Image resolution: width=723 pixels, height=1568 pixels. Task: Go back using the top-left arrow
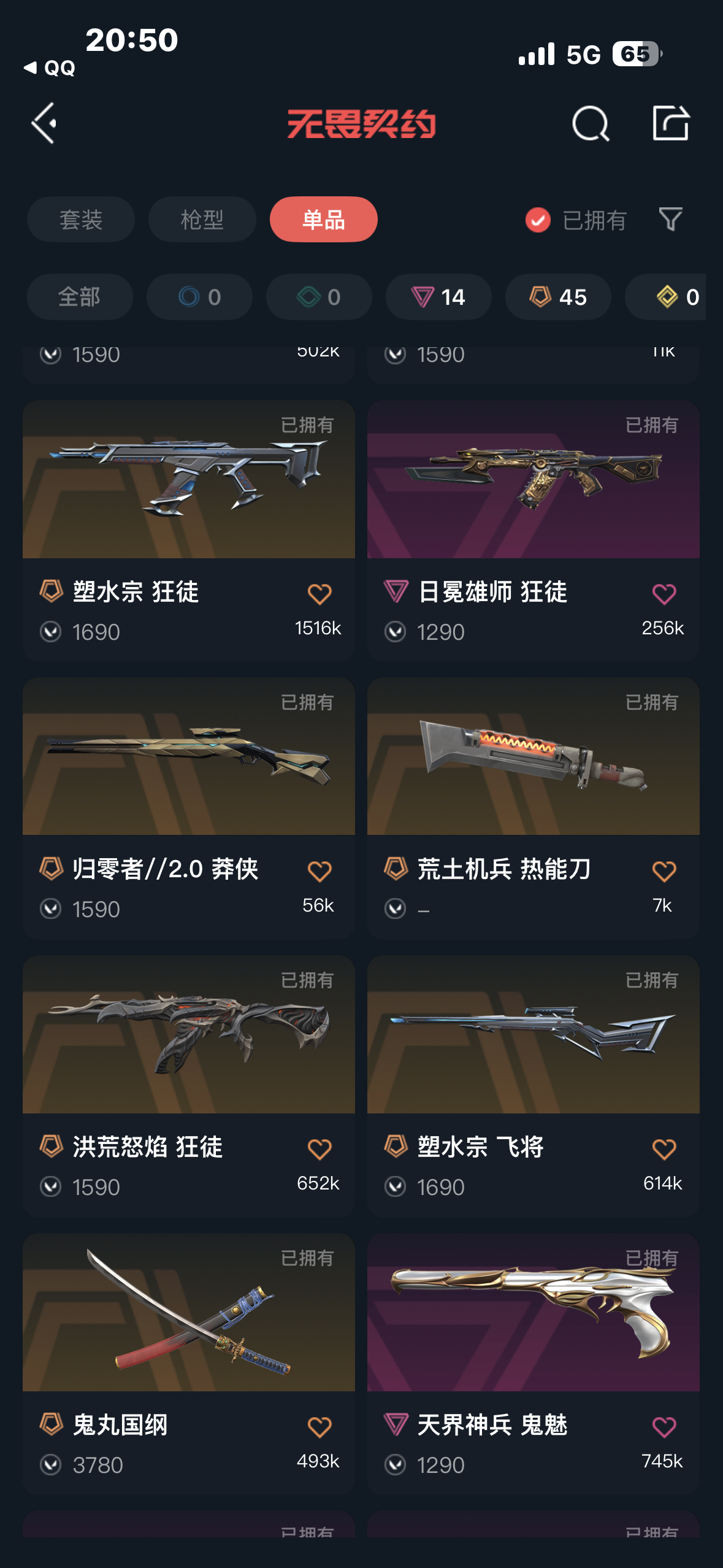44,123
